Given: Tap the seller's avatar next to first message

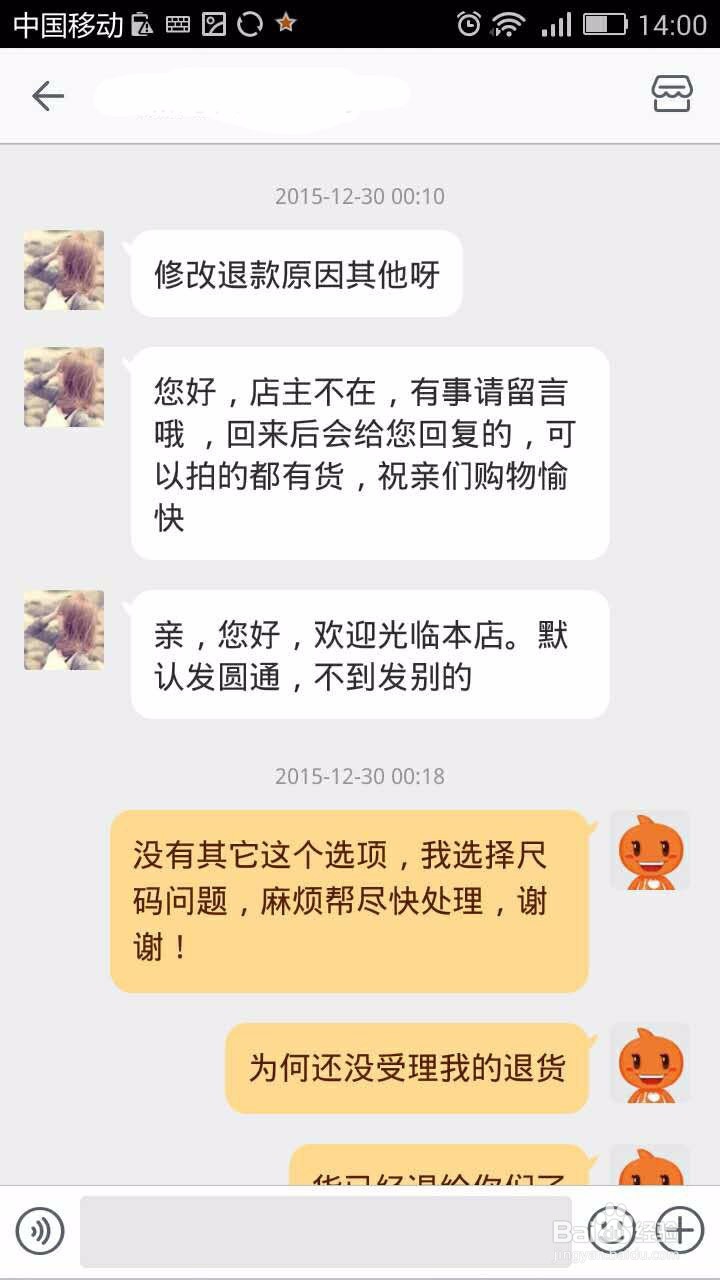Looking at the screenshot, I should 63,270.
